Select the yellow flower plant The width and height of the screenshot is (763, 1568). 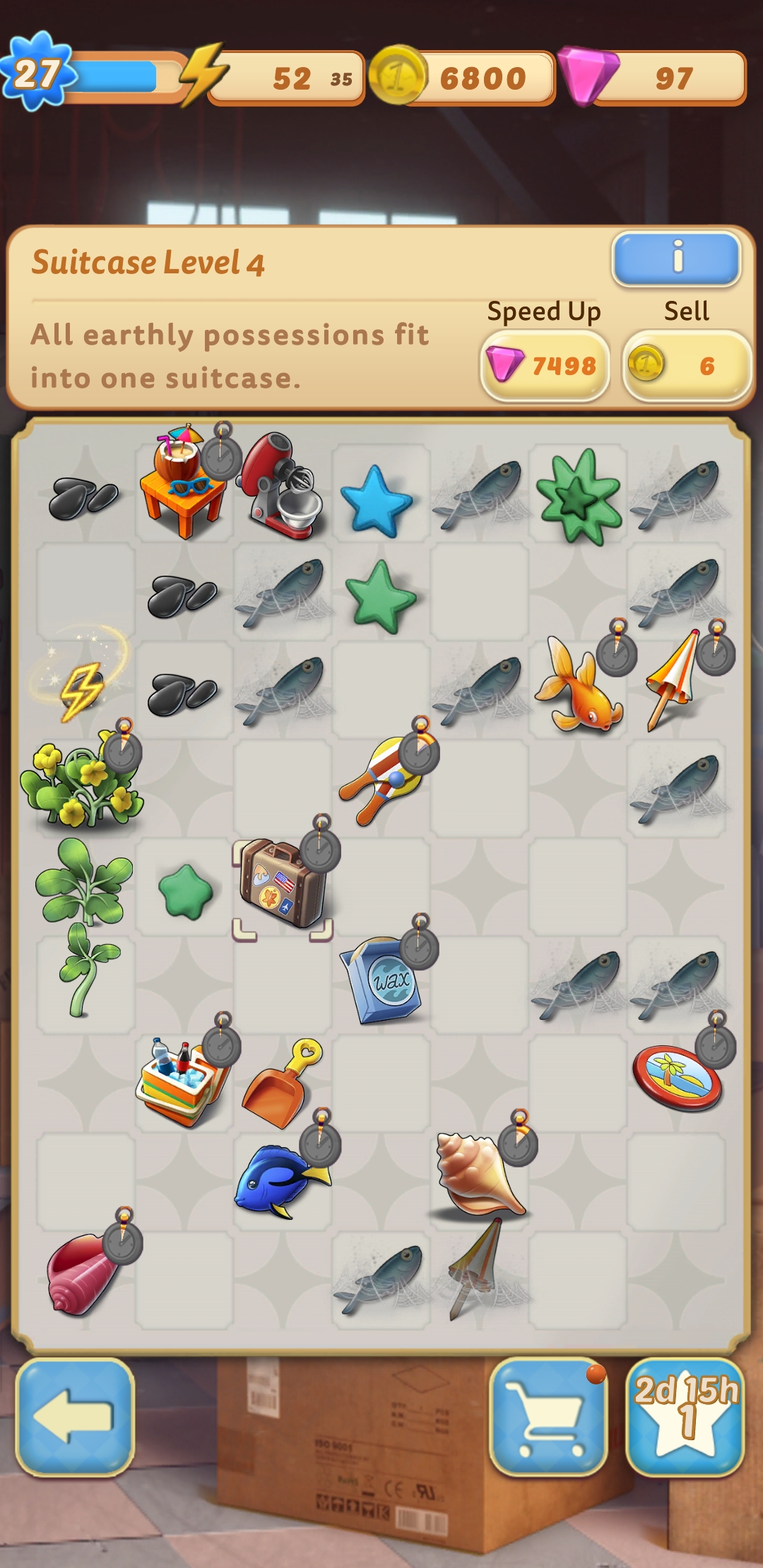(81, 784)
